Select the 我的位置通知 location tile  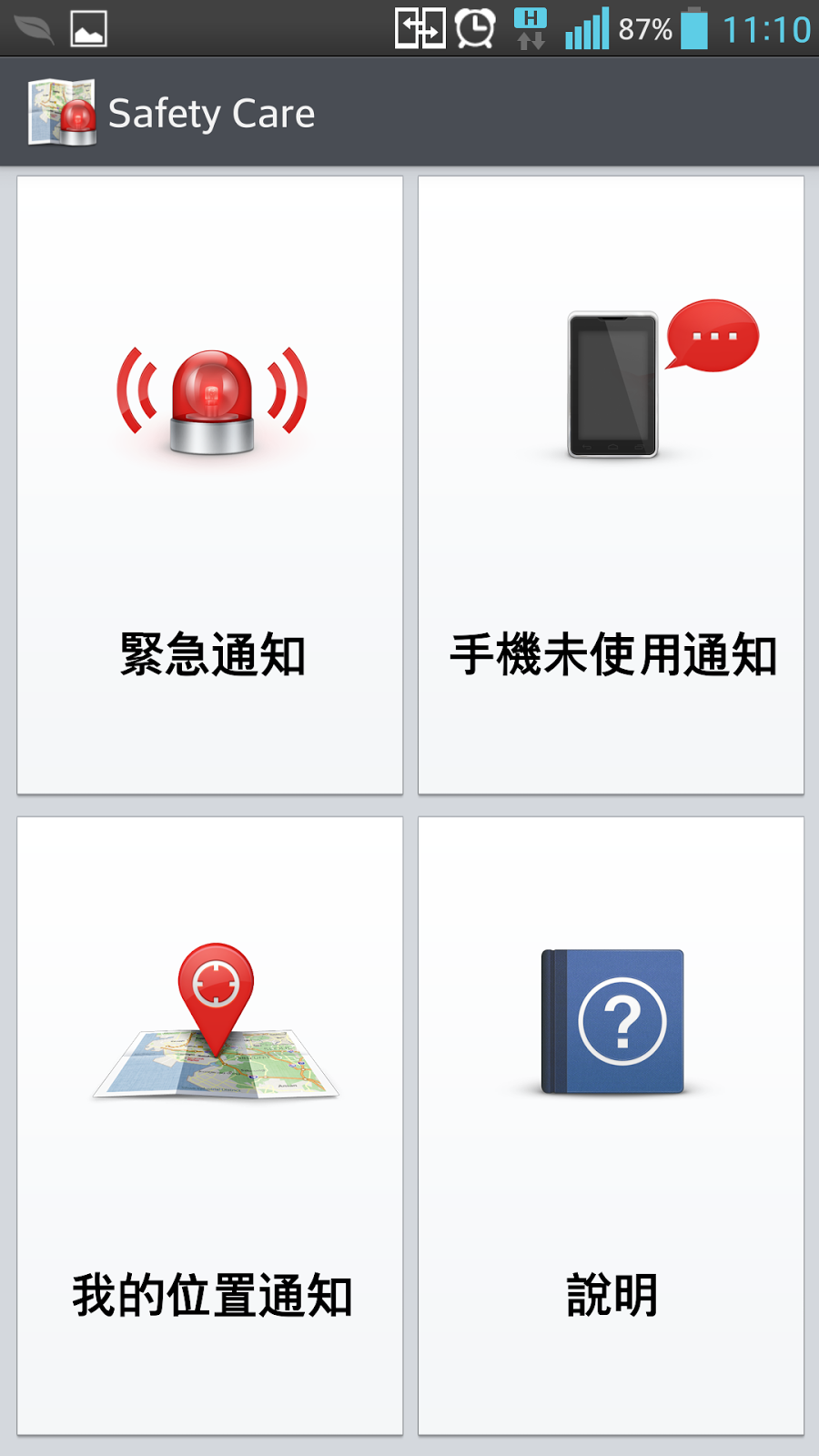click(x=210, y=1126)
